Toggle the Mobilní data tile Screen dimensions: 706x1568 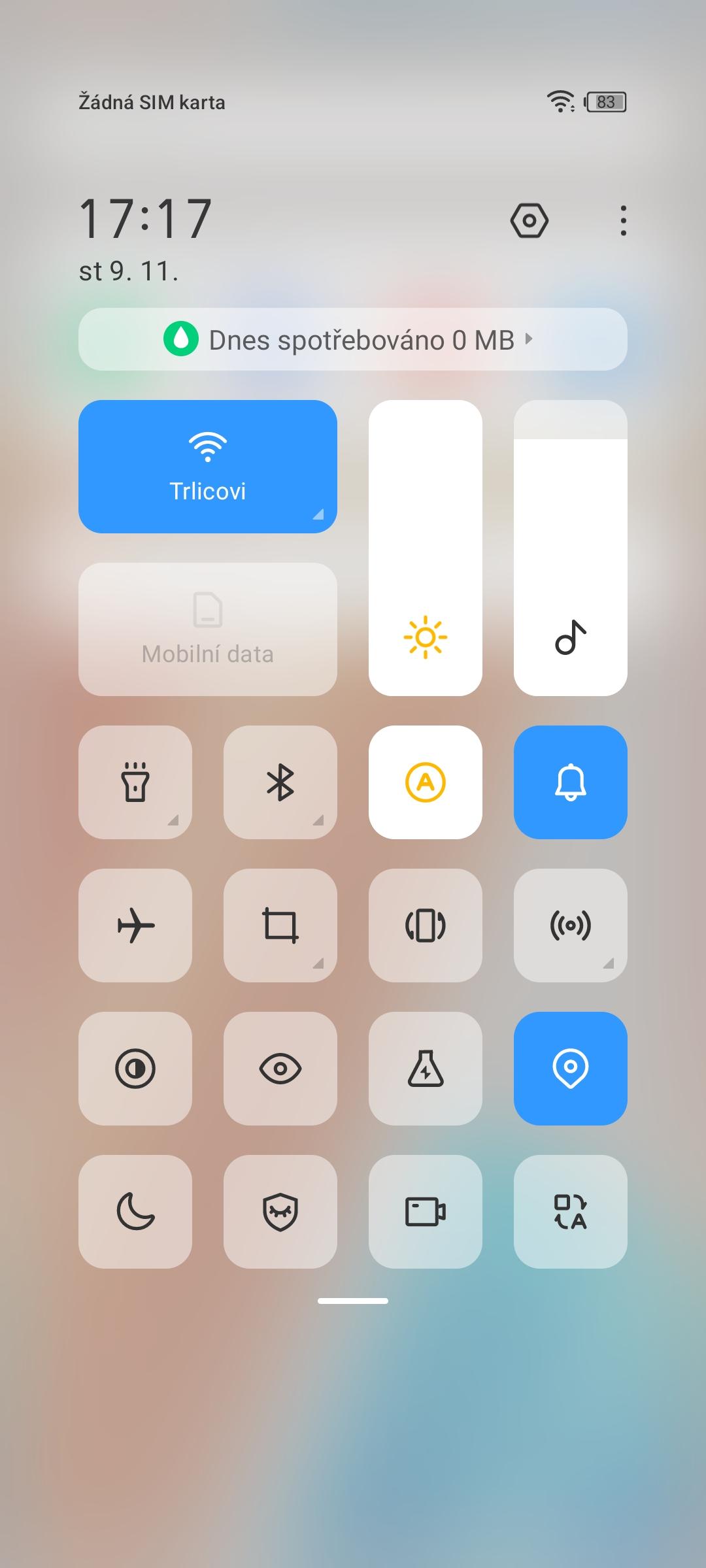[x=208, y=629]
